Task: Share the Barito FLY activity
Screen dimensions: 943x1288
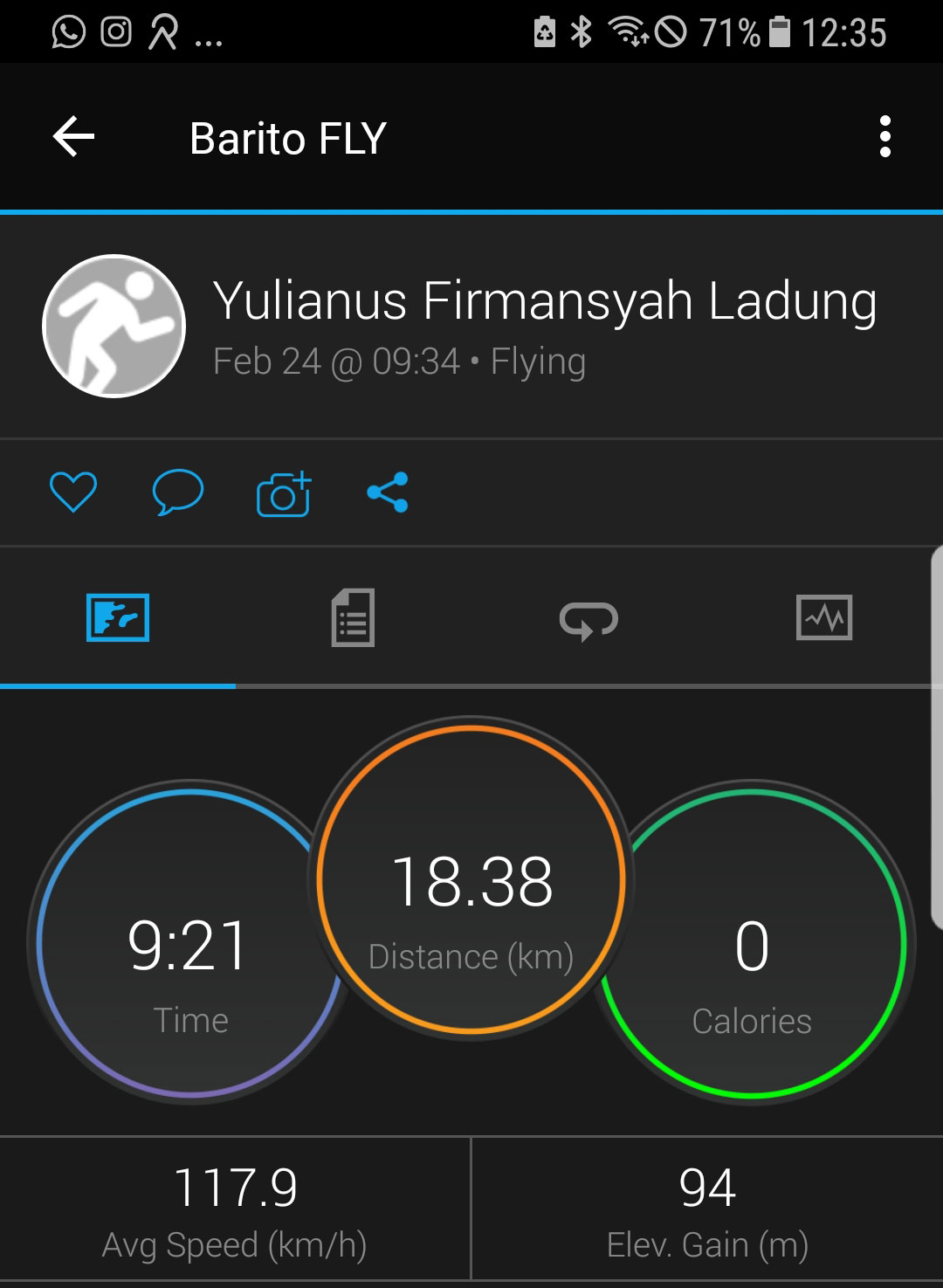Action: click(388, 492)
